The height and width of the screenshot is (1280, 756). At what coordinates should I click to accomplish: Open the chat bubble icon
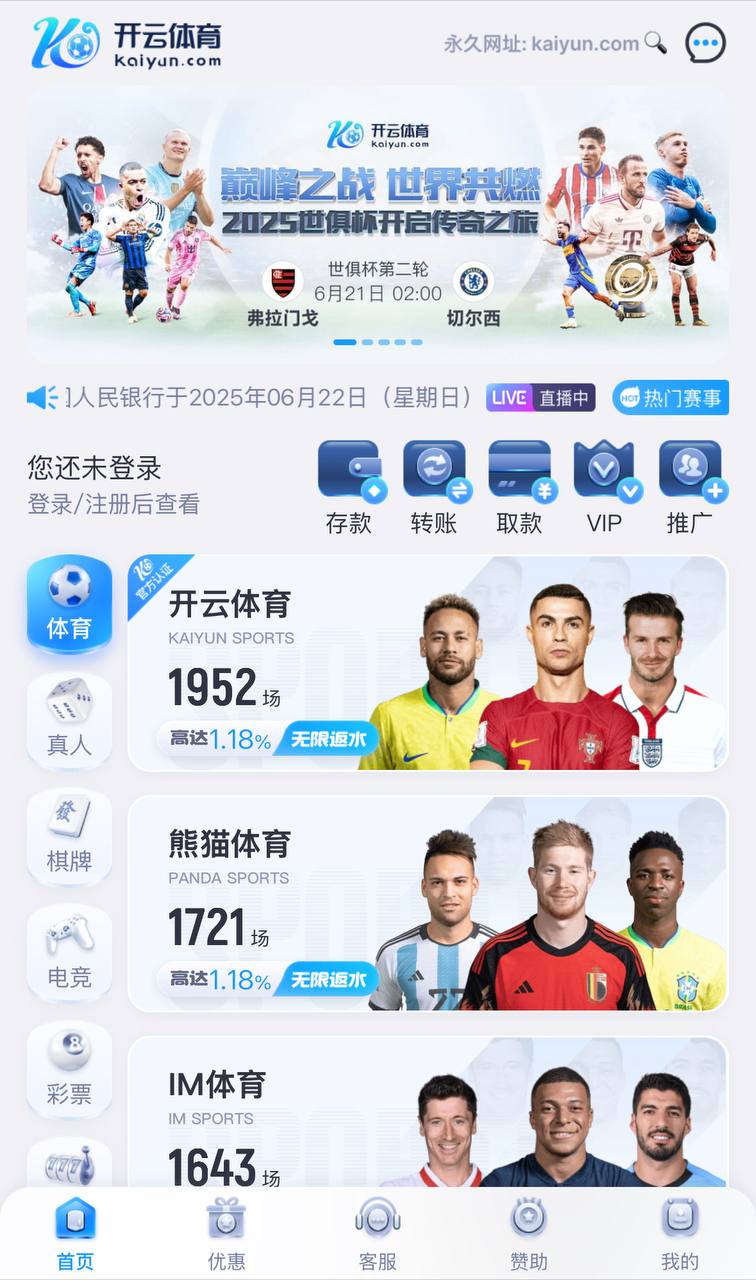click(705, 43)
